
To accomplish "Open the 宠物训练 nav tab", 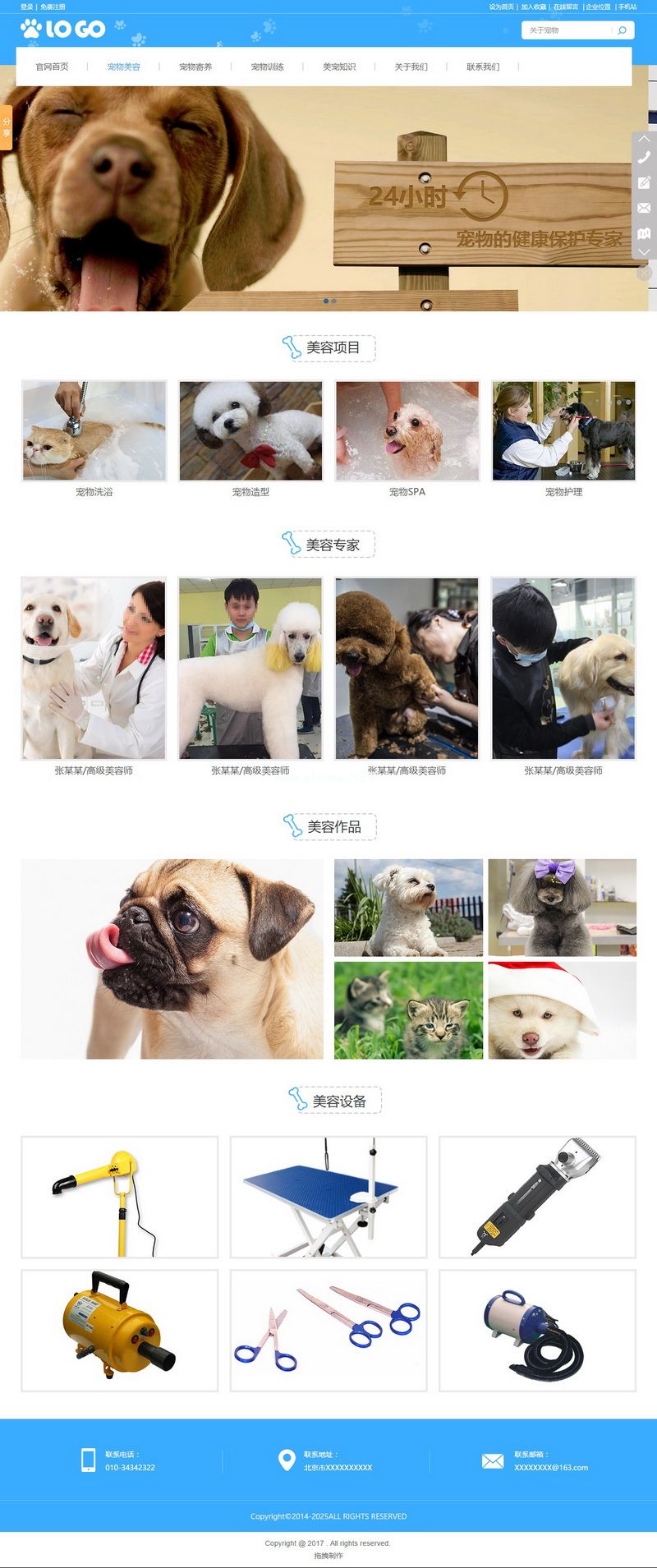I will pyautogui.click(x=267, y=67).
